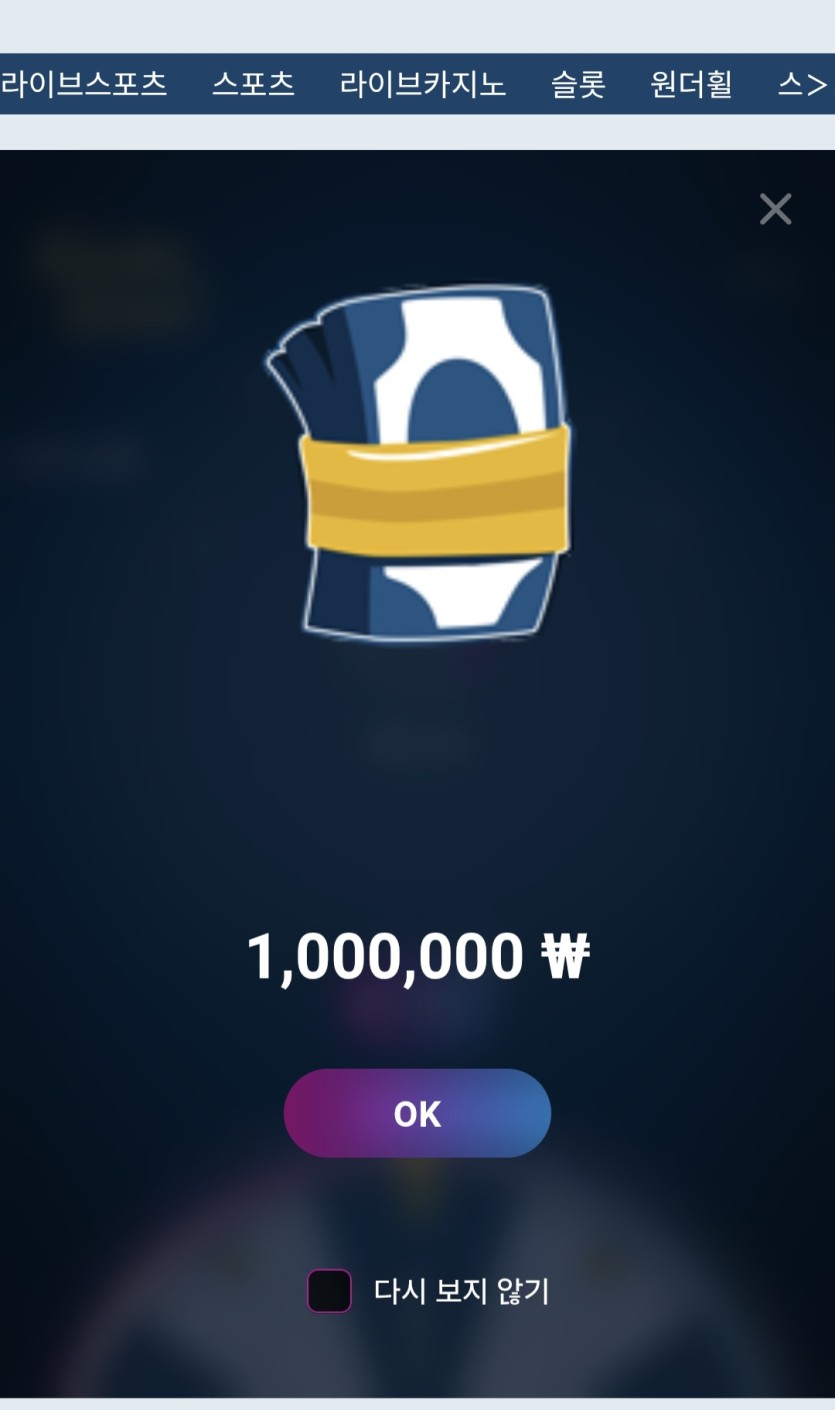The width and height of the screenshot is (835, 1410).
Task: Go to the 라이브카지노 tab
Action: pos(423,84)
